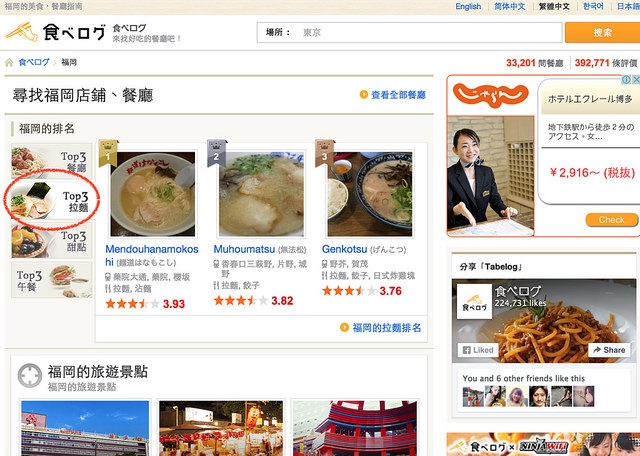Viewport: 640px width, 456px height.
Task: Open the 食べログ breadcrumb link
Action: (35, 62)
